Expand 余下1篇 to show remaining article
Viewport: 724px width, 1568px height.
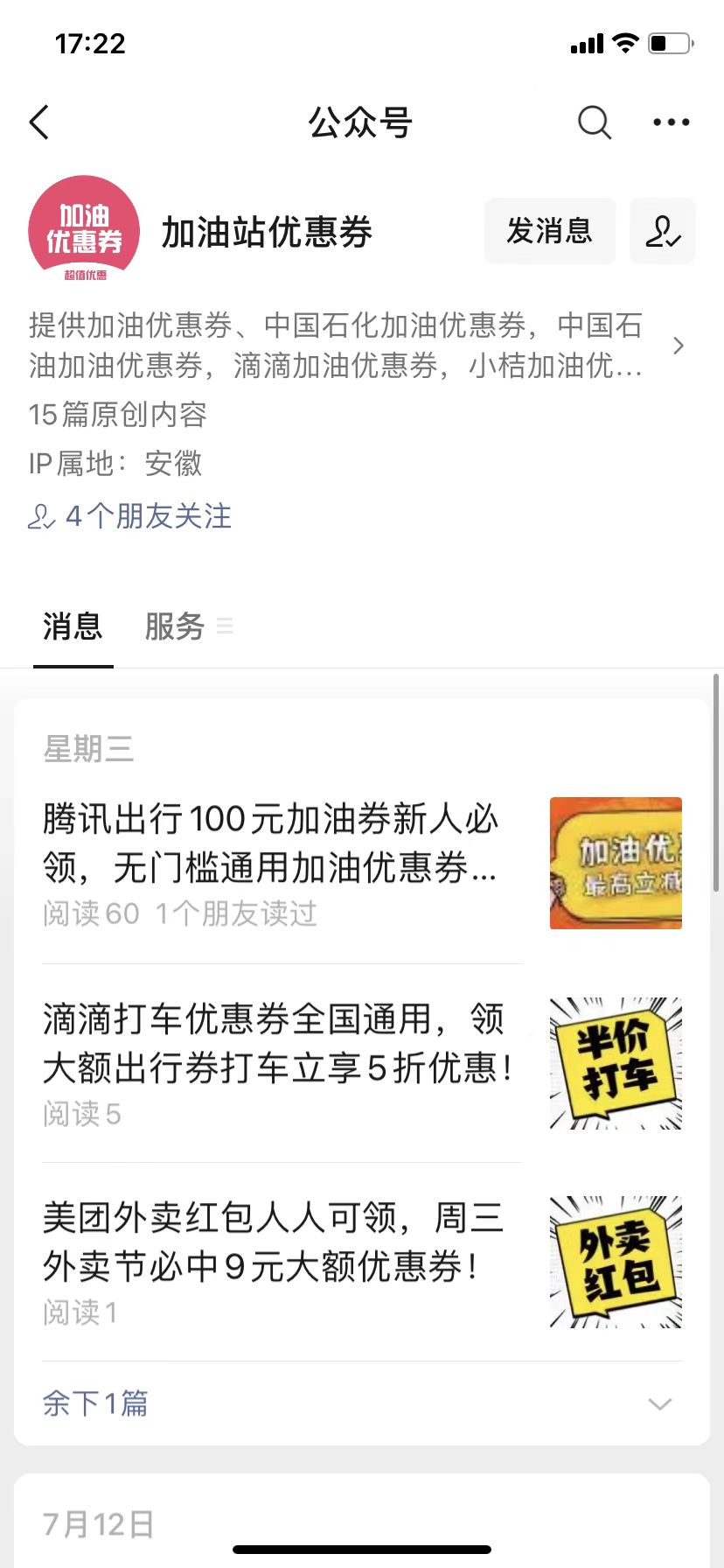pos(96,1403)
